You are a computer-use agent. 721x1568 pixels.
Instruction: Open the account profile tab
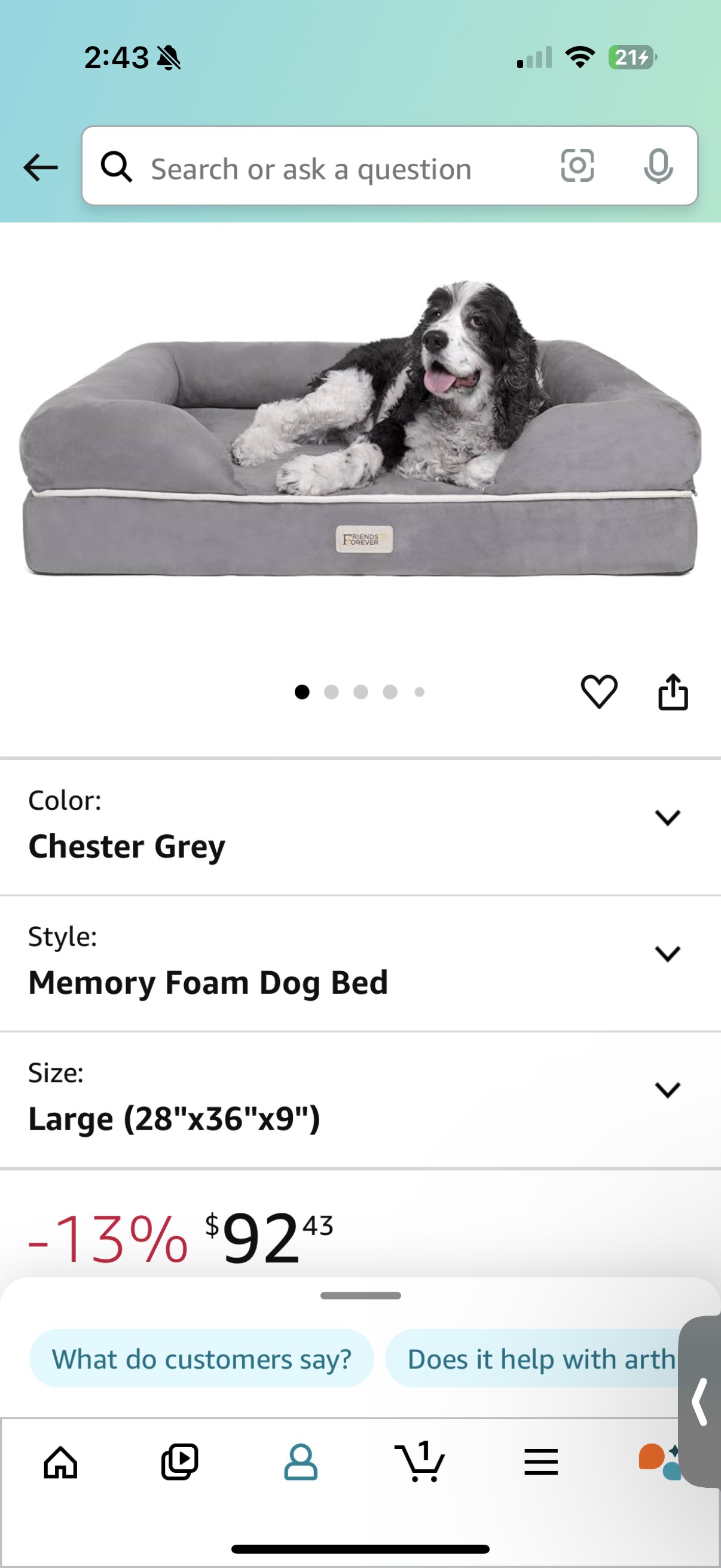[x=301, y=1462]
